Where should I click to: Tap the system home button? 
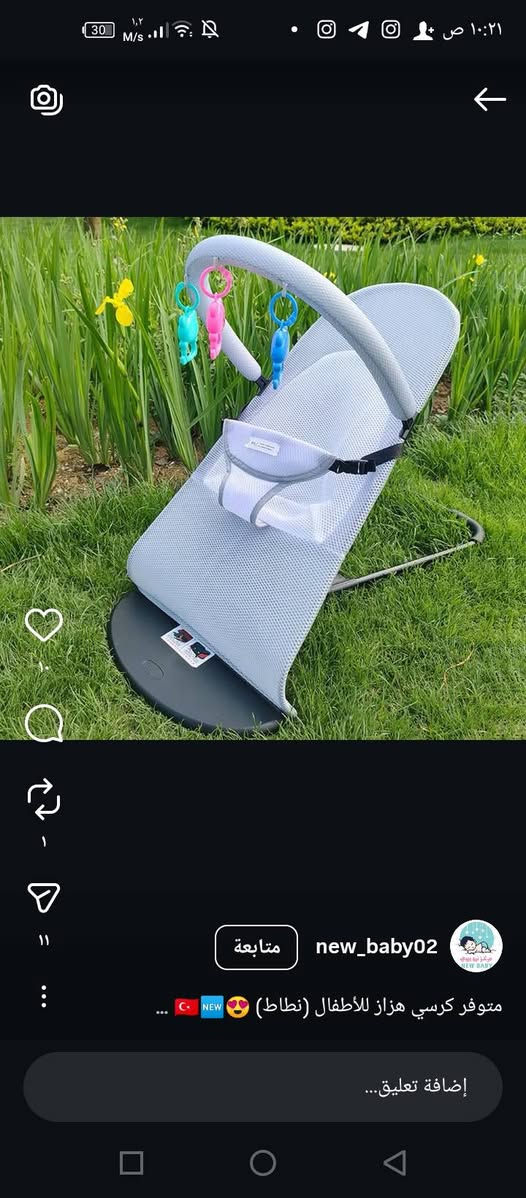click(263, 1163)
